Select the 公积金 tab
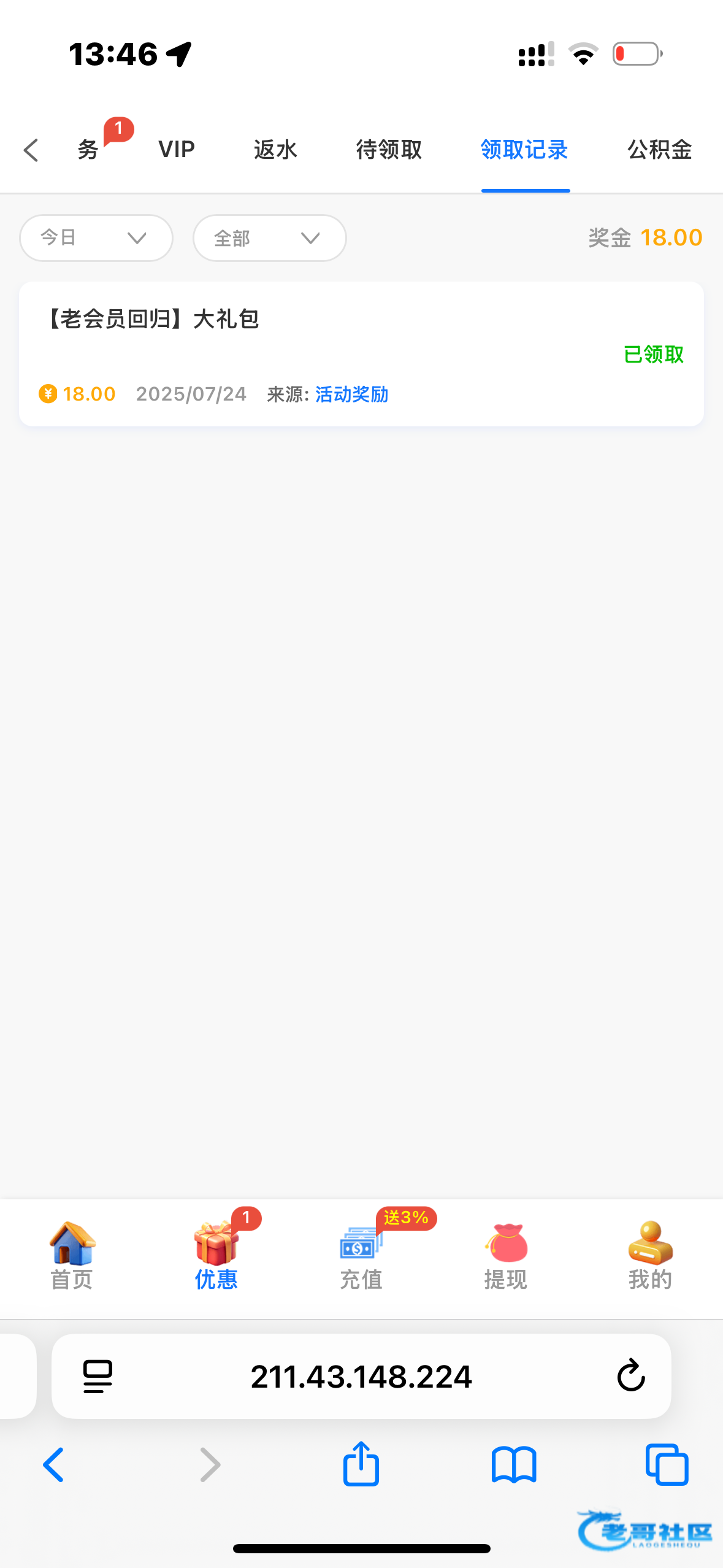 659,150
